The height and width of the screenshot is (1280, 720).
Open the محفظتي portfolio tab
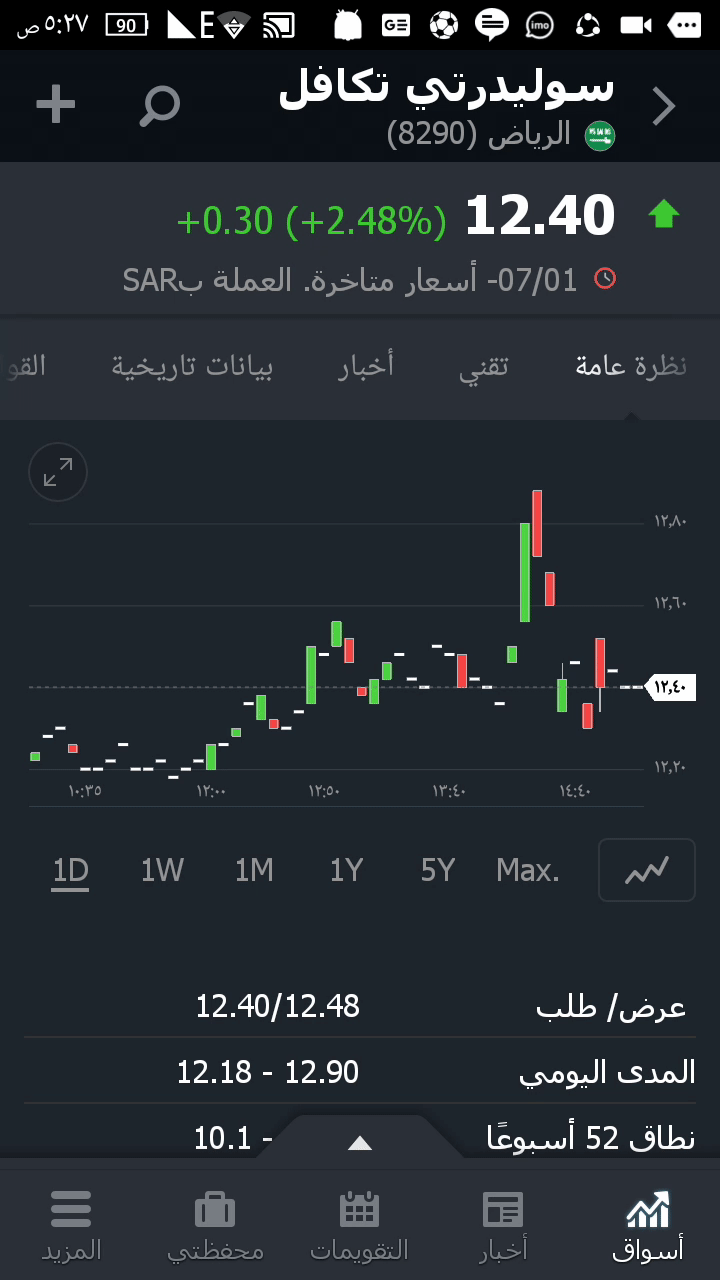(x=215, y=1225)
